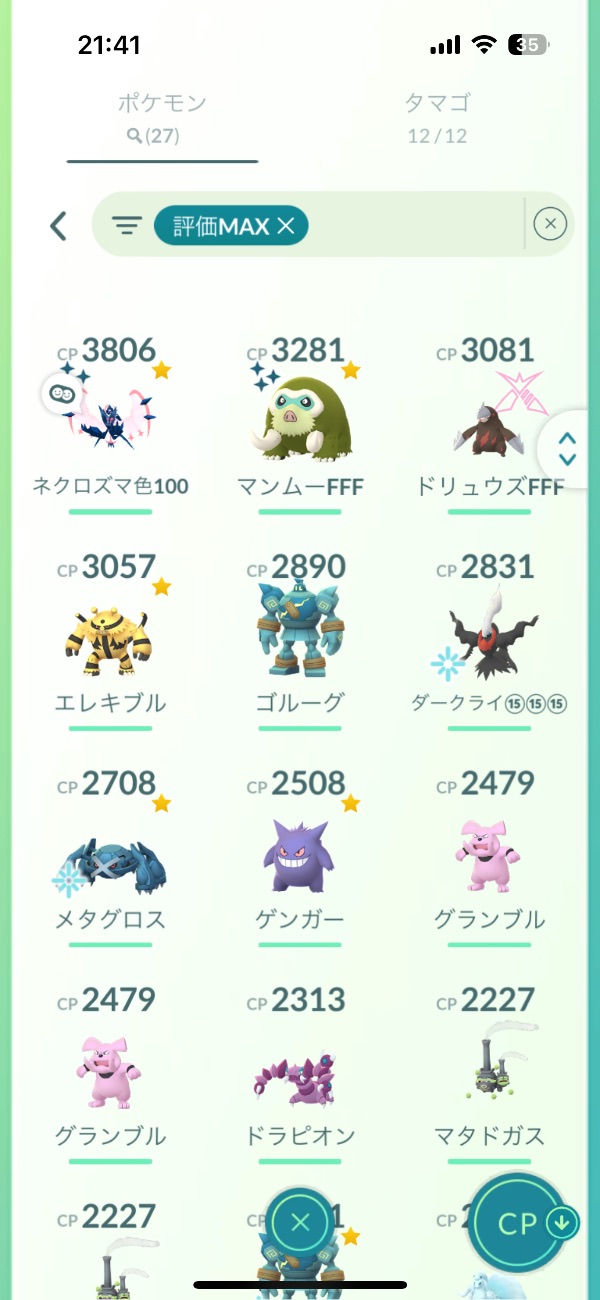600x1300 pixels.
Task: Open ネクロズマ色100 with CP 3806
Action: tap(110, 420)
